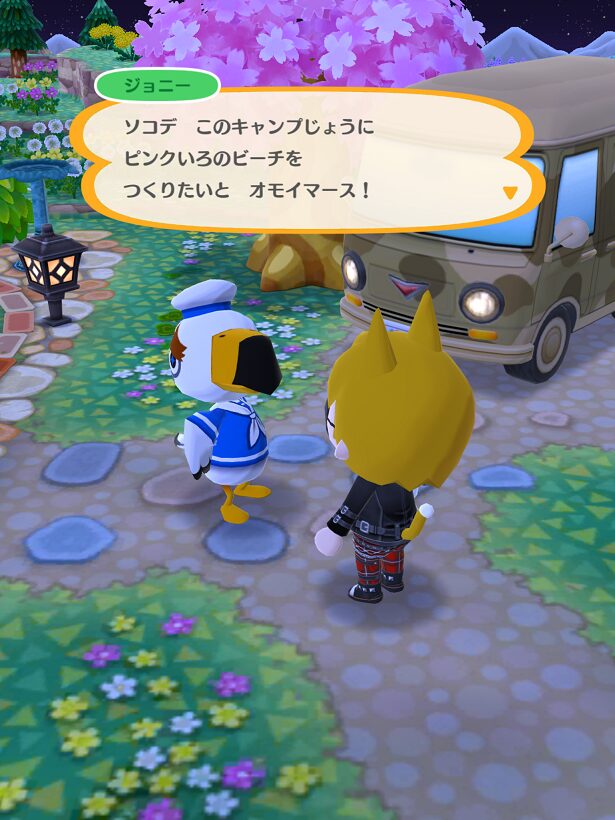Image resolution: width=615 pixels, height=820 pixels.
Task: Tap the orange arrow to continue dialogue
Action: pyautogui.click(x=510, y=192)
